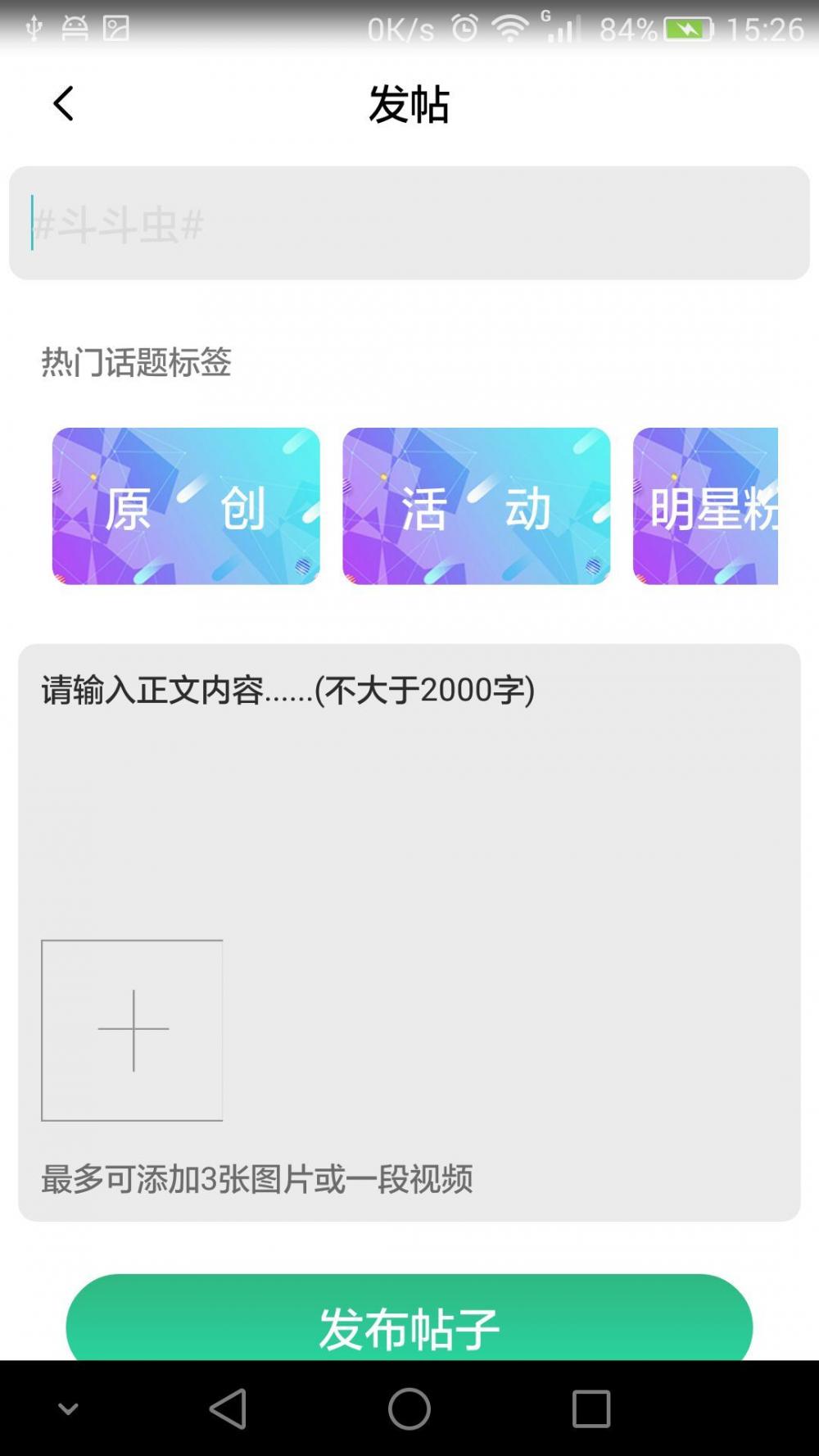Tap the #斗斗虫# topic input field
This screenshot has width=819, height=1456.
pyautogui.click(x=409, y=223)
